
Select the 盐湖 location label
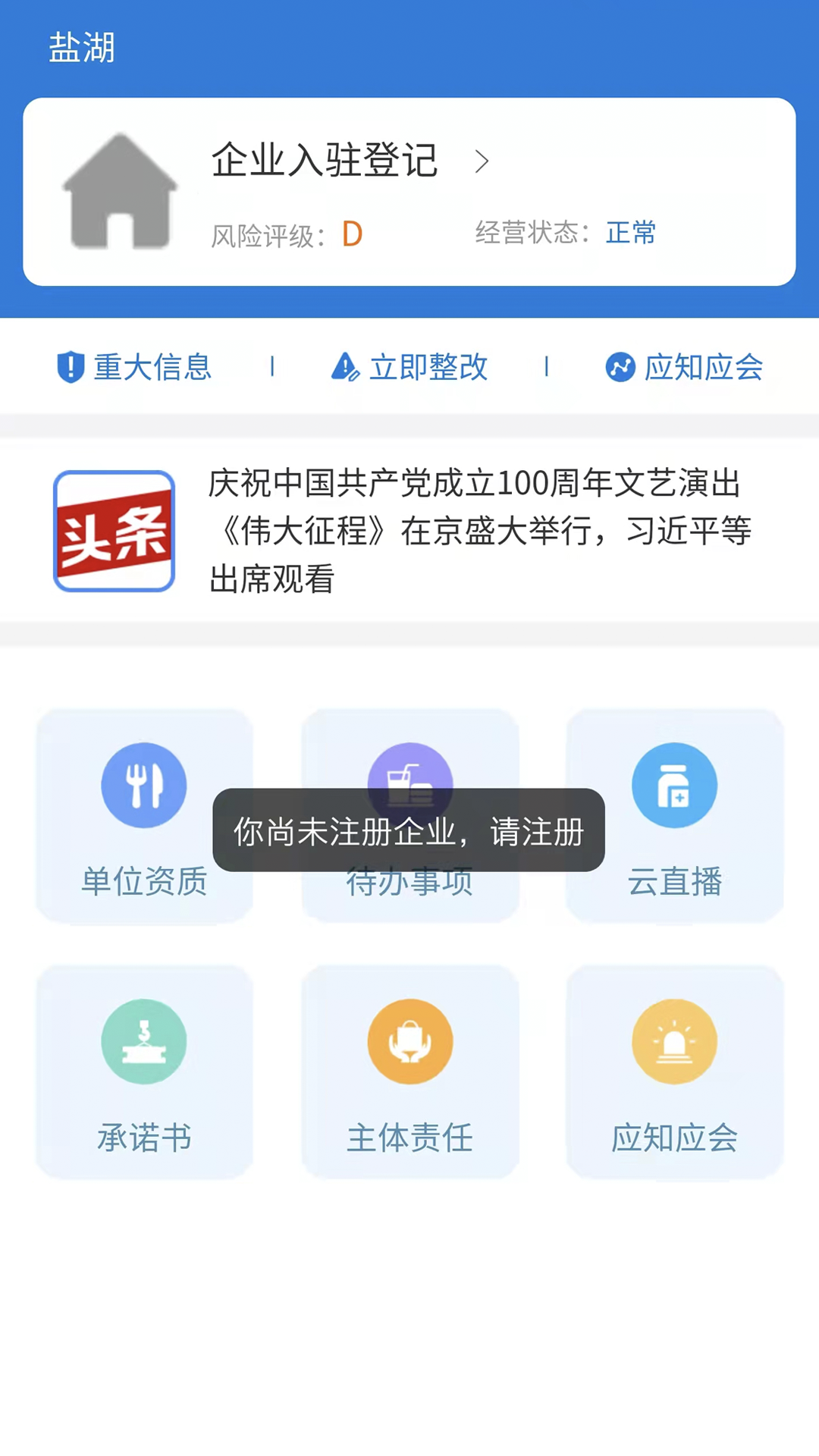82,48
